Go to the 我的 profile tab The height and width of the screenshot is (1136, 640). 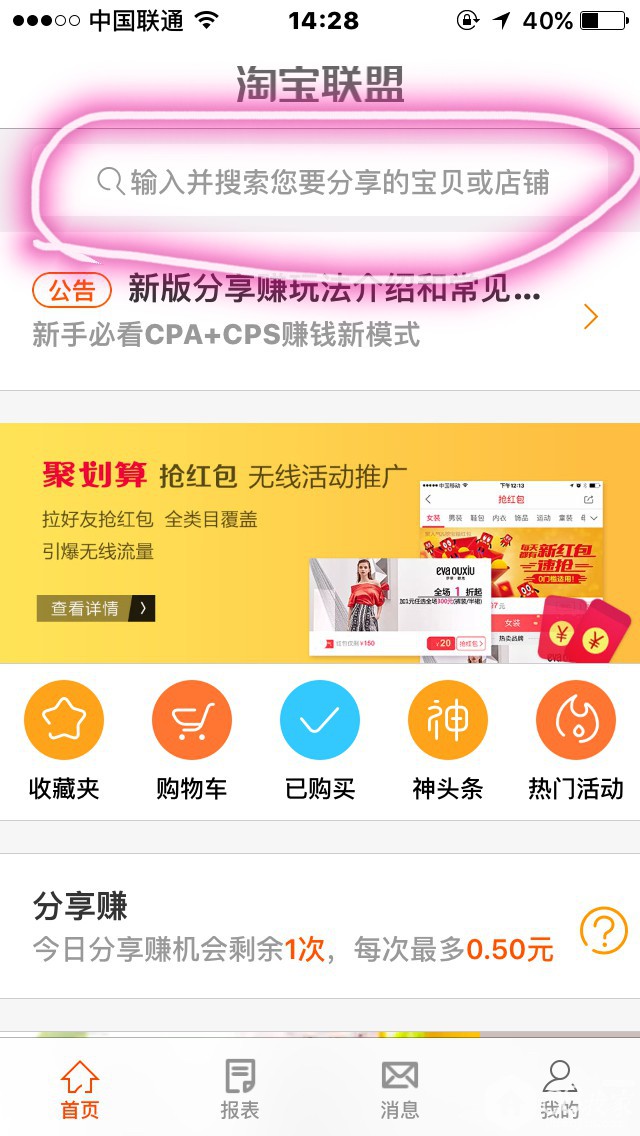(x=560, y=1088)
